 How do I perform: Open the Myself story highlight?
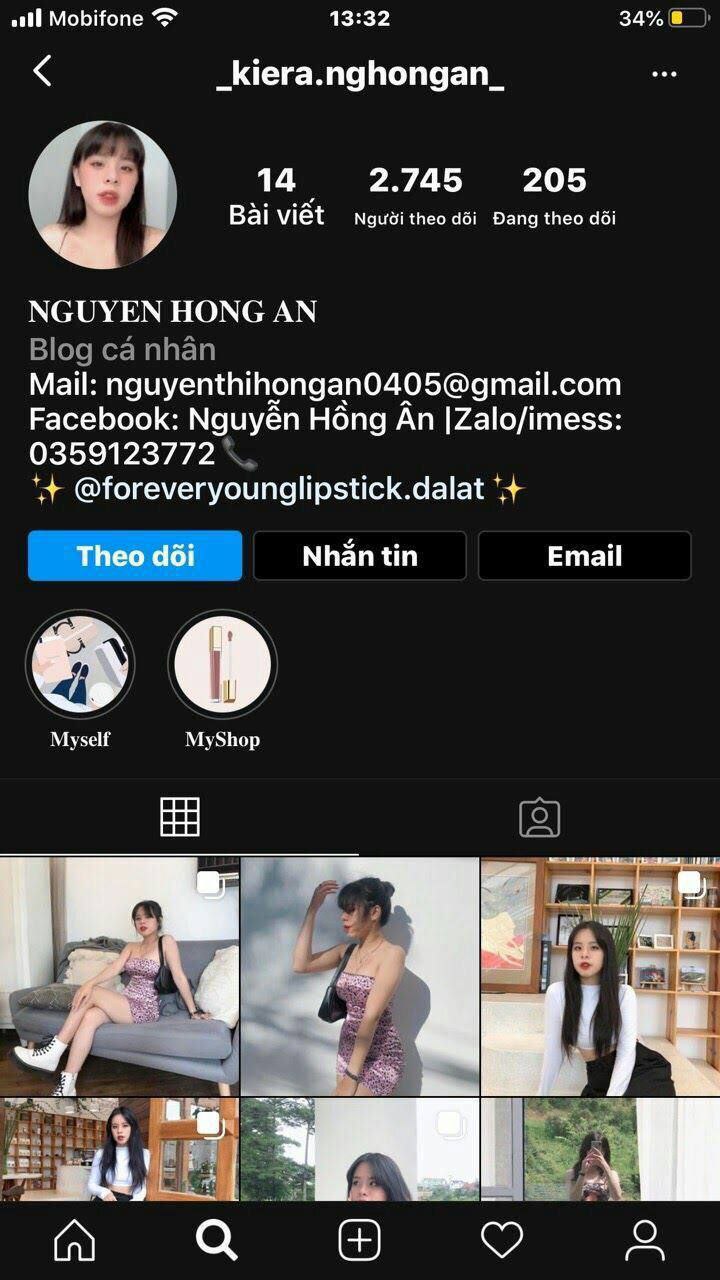(x=80, y=665)
